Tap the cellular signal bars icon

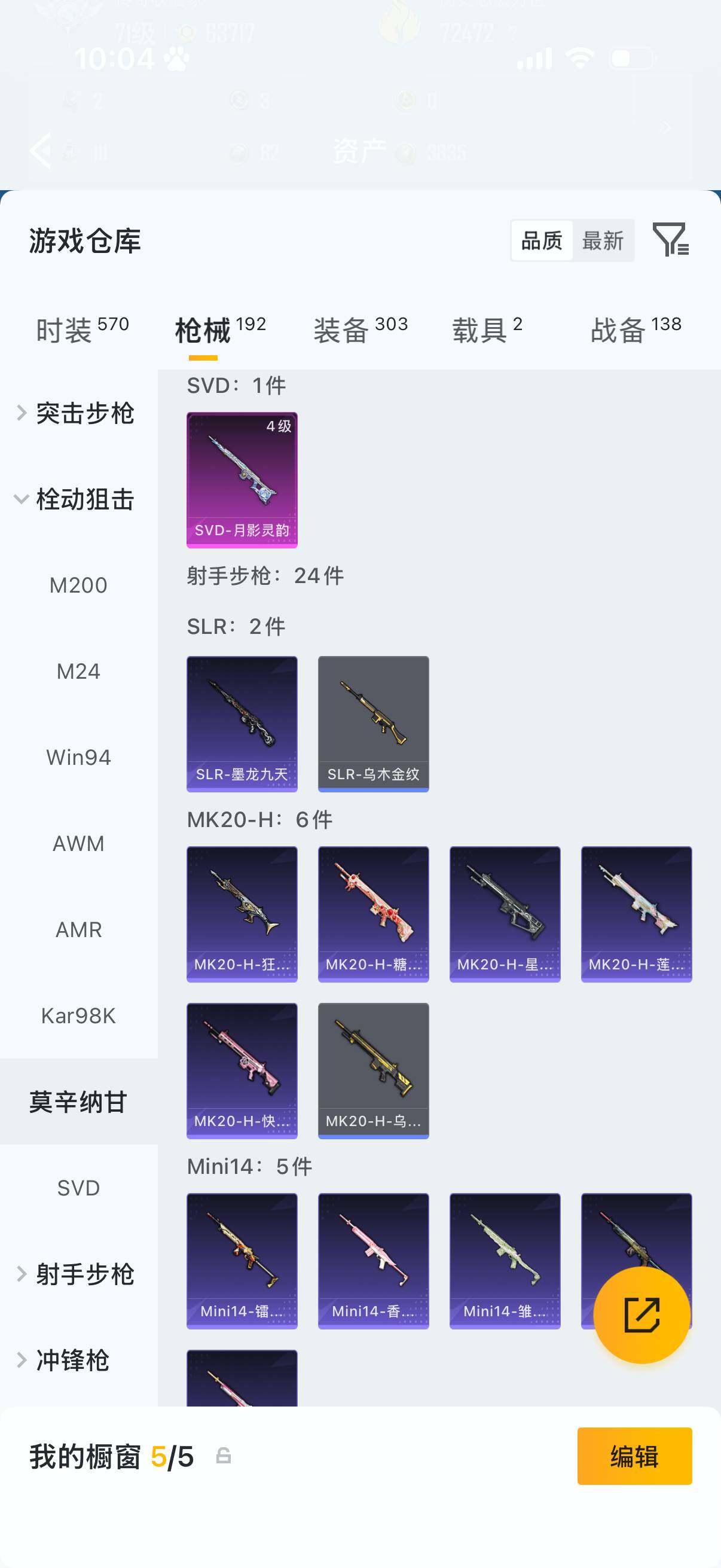[534, 59]
